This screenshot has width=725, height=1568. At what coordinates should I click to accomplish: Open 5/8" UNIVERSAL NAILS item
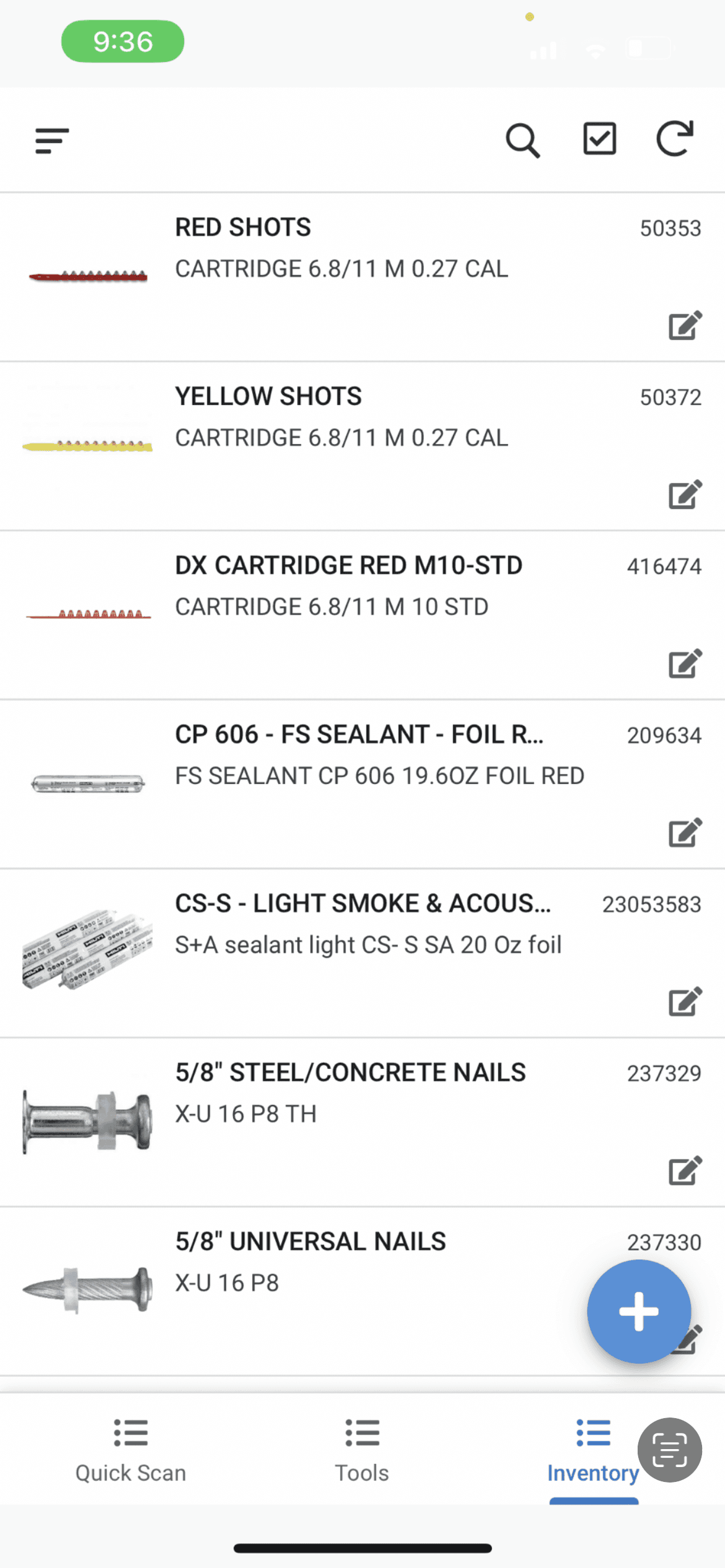click(x=310, y=1262)
